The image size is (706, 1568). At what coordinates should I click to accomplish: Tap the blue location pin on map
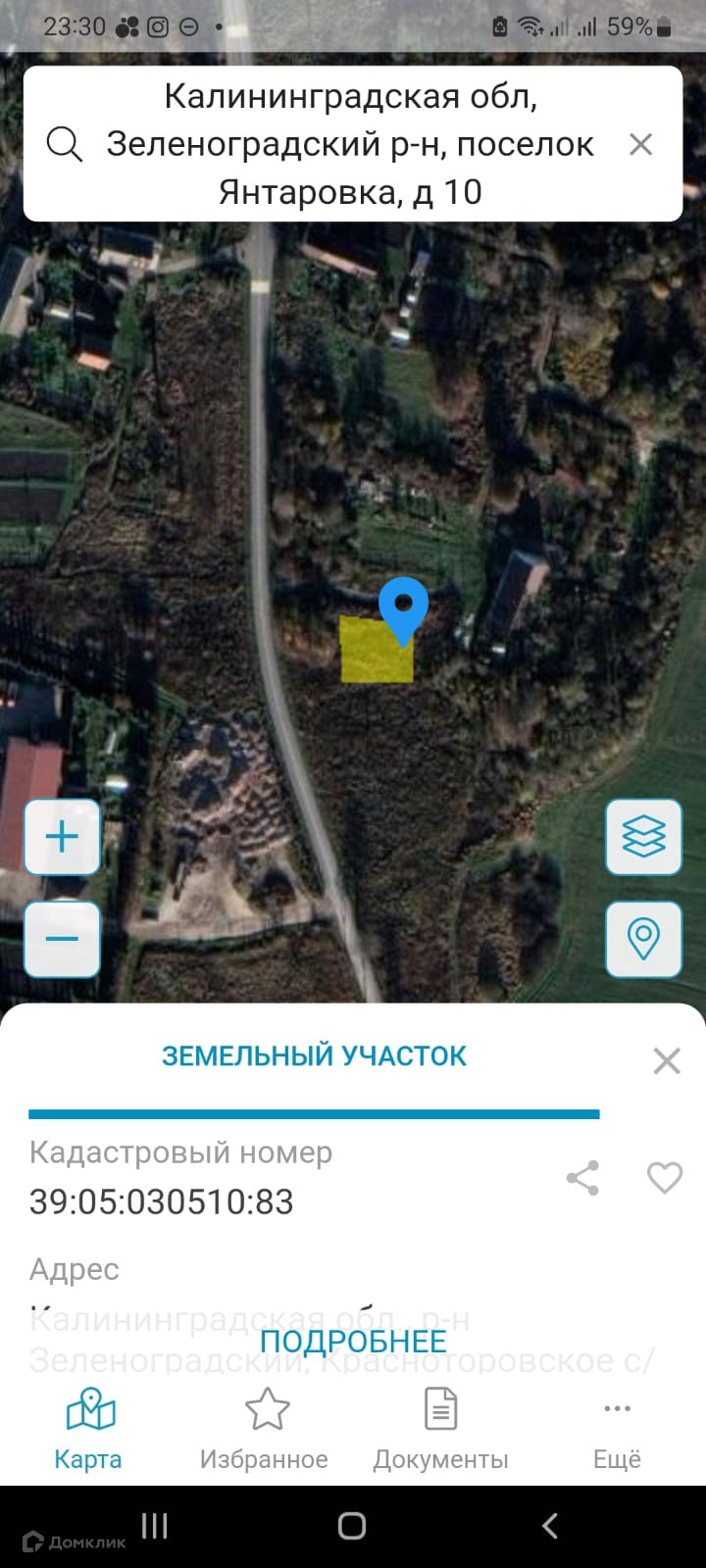(403, 607)
